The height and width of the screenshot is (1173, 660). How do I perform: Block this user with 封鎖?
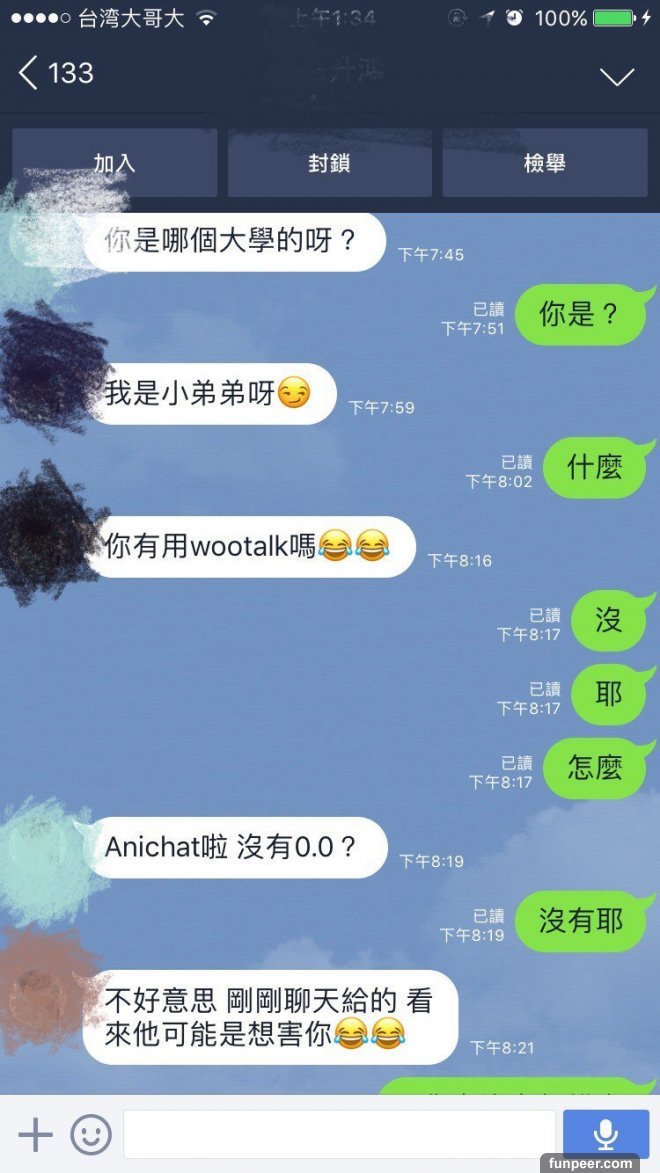coord(329,163)
